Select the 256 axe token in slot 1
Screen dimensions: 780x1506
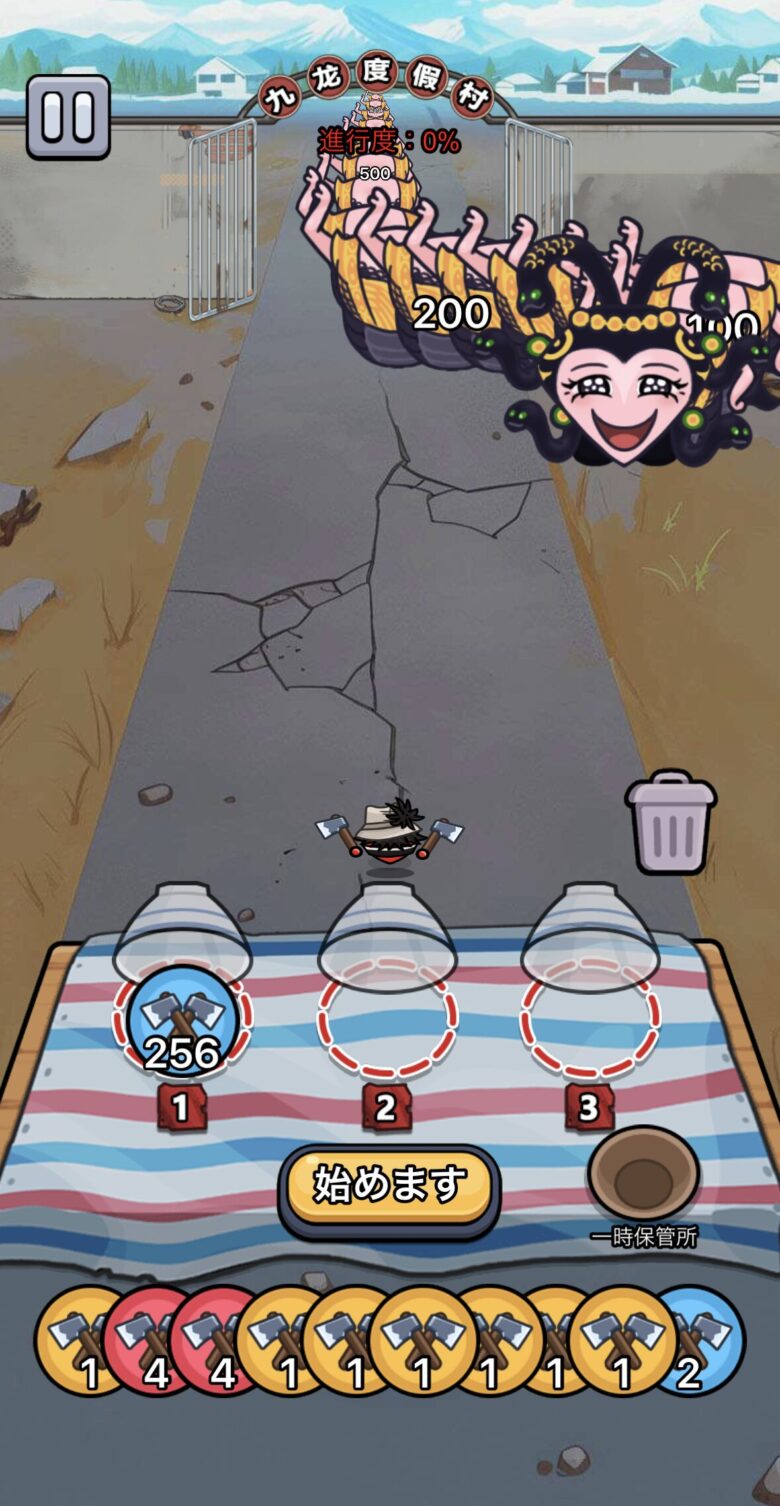point(182,1022)
